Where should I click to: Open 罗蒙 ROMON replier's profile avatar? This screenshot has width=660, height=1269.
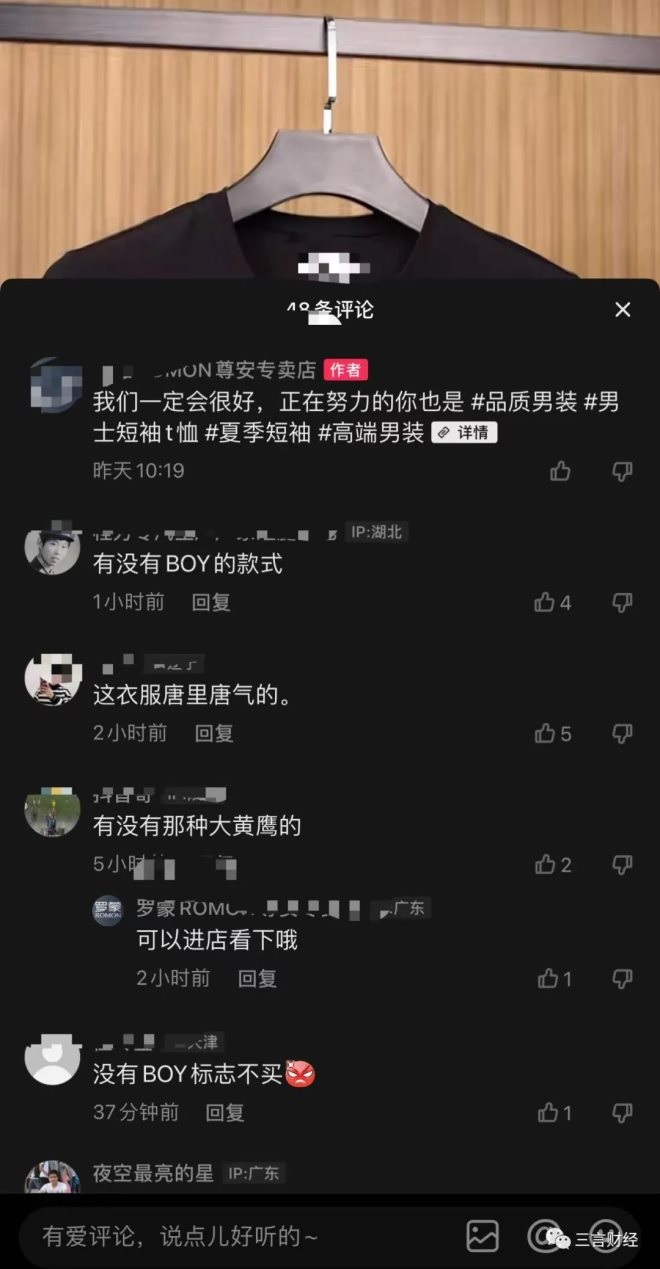point(108,910)
